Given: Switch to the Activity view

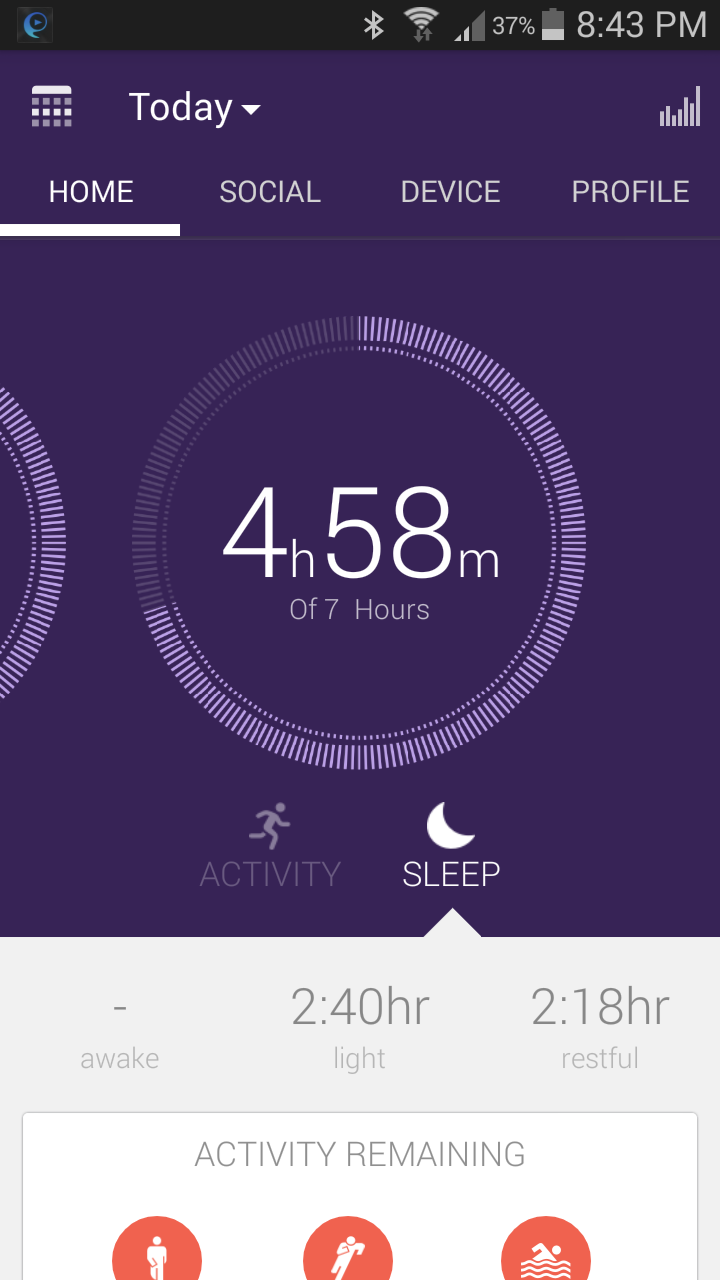Looking at the screenshot, I should 270,846.
